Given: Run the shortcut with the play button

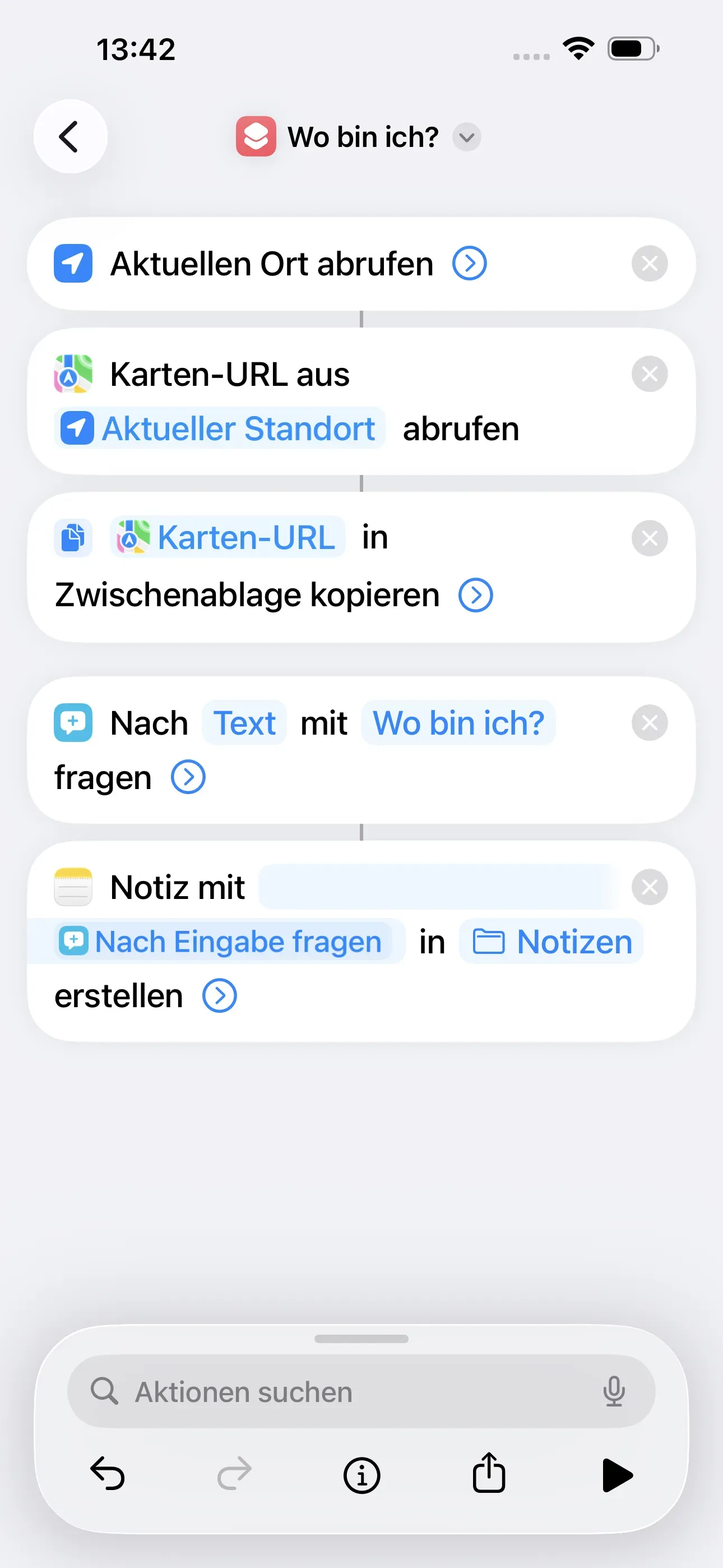Looking at the screenshot, I should pyautogui.click(x=618, y=1474).
